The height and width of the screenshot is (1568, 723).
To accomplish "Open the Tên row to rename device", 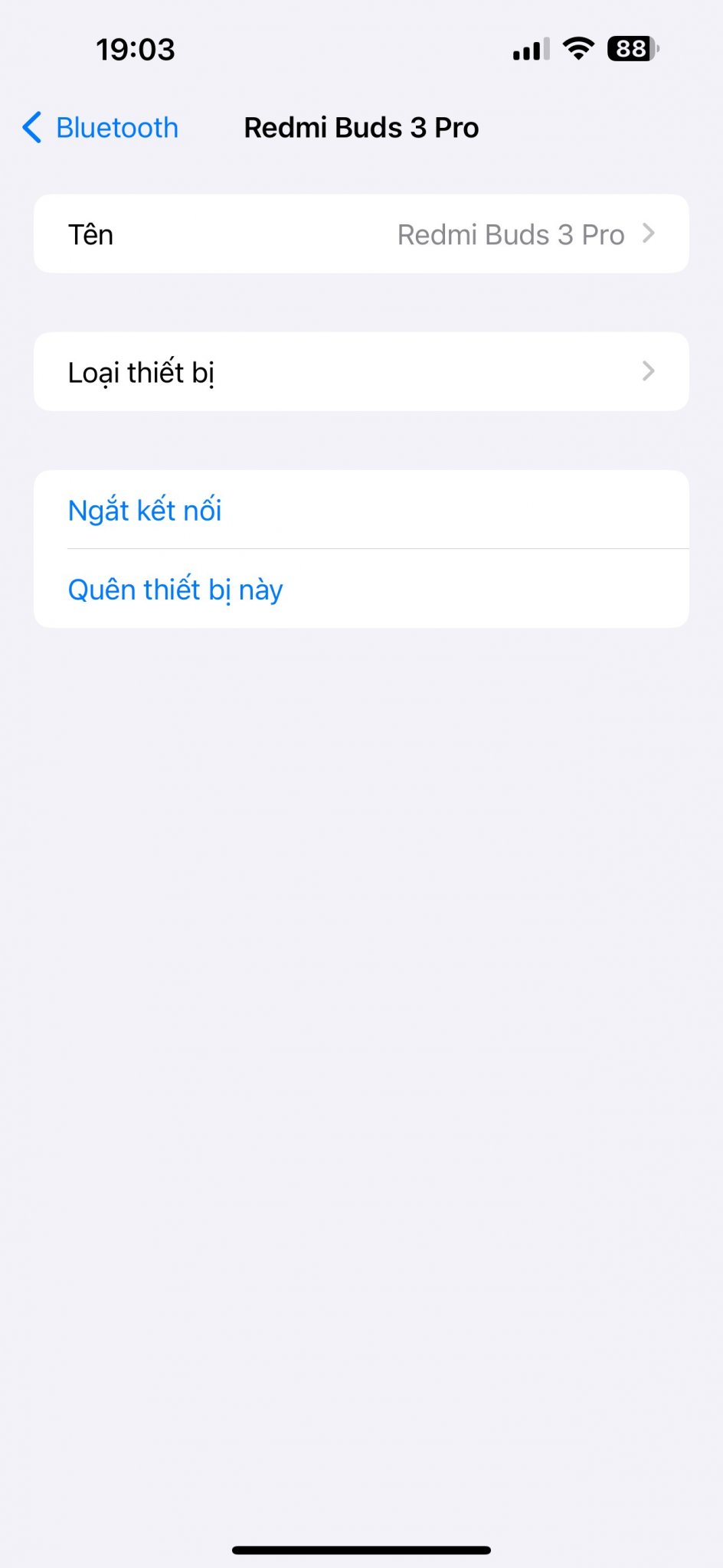I will pos(361,234).
